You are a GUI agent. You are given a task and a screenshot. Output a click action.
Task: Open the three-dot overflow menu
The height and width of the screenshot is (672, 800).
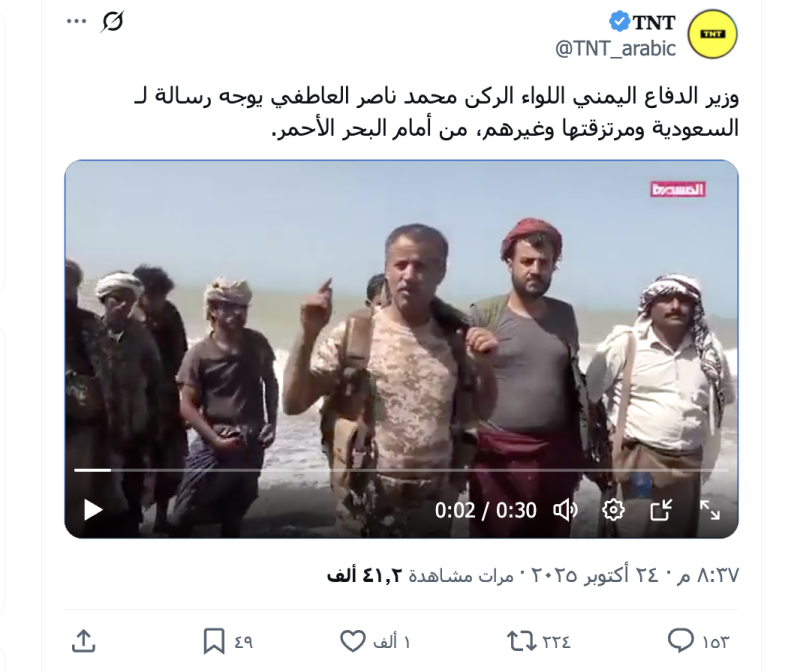(76, 21)
